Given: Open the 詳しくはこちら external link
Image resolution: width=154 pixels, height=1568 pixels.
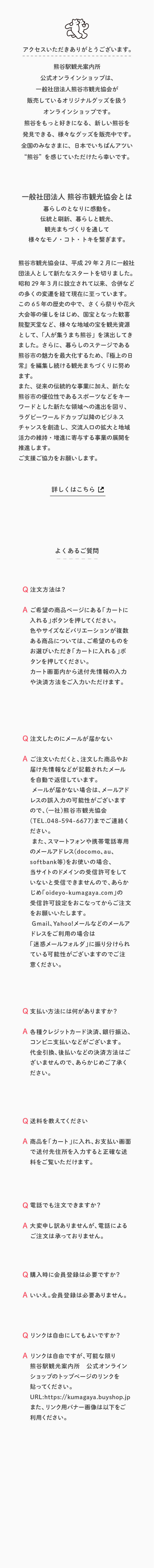Looking at the screenshot, I should pyautogui.click(x=77, y=489).
